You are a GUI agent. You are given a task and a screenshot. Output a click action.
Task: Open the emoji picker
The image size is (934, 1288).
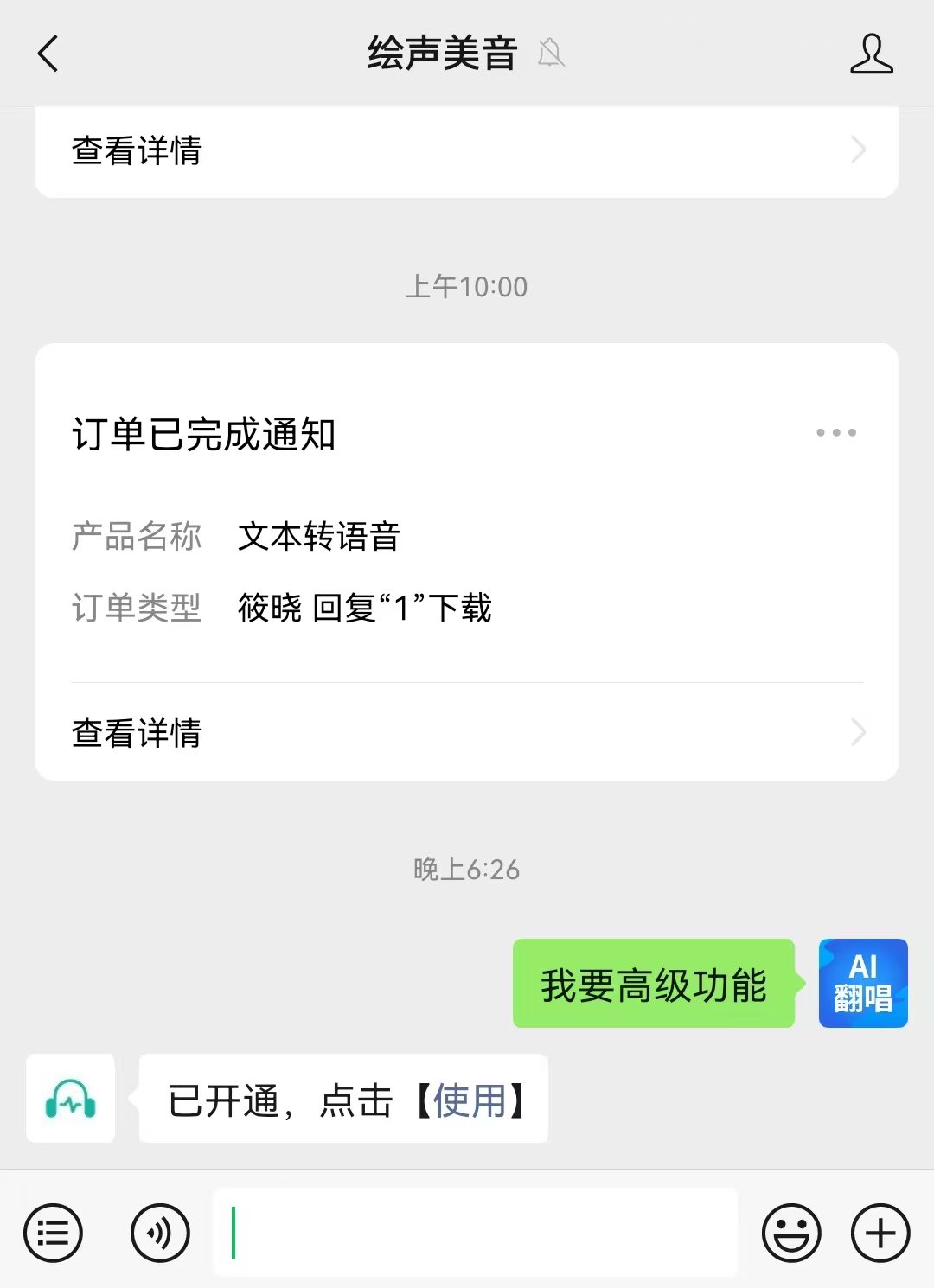790,1233
